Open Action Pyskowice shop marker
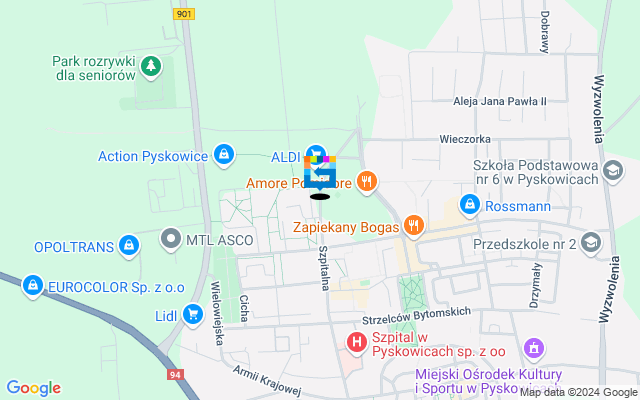Screen dimensions: 640x400 (x=225, y=154)
